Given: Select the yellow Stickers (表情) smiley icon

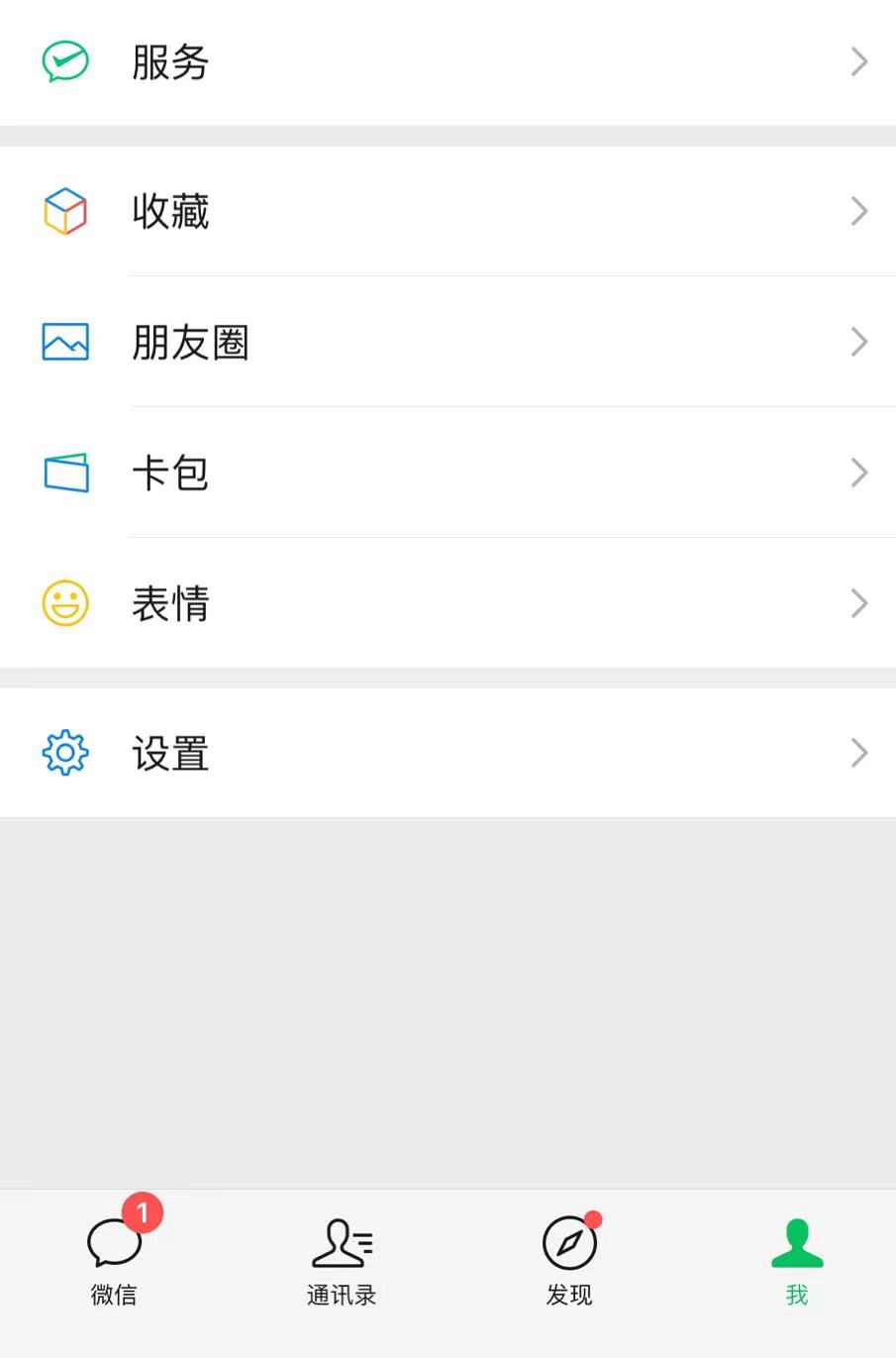Looking at the screenshot, I should point(64,602).
